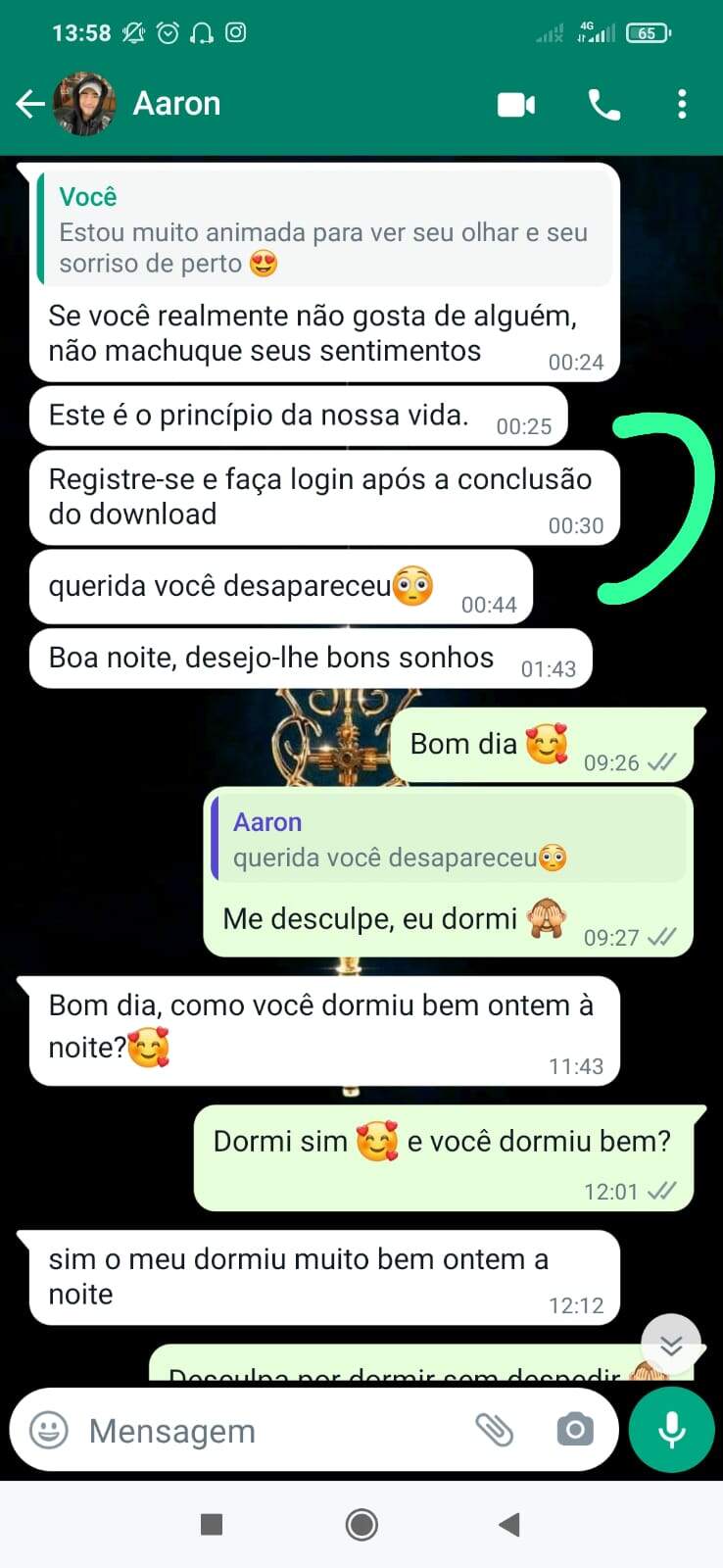
Task: Open Aaron's profile photo
Action: point(84,104)
